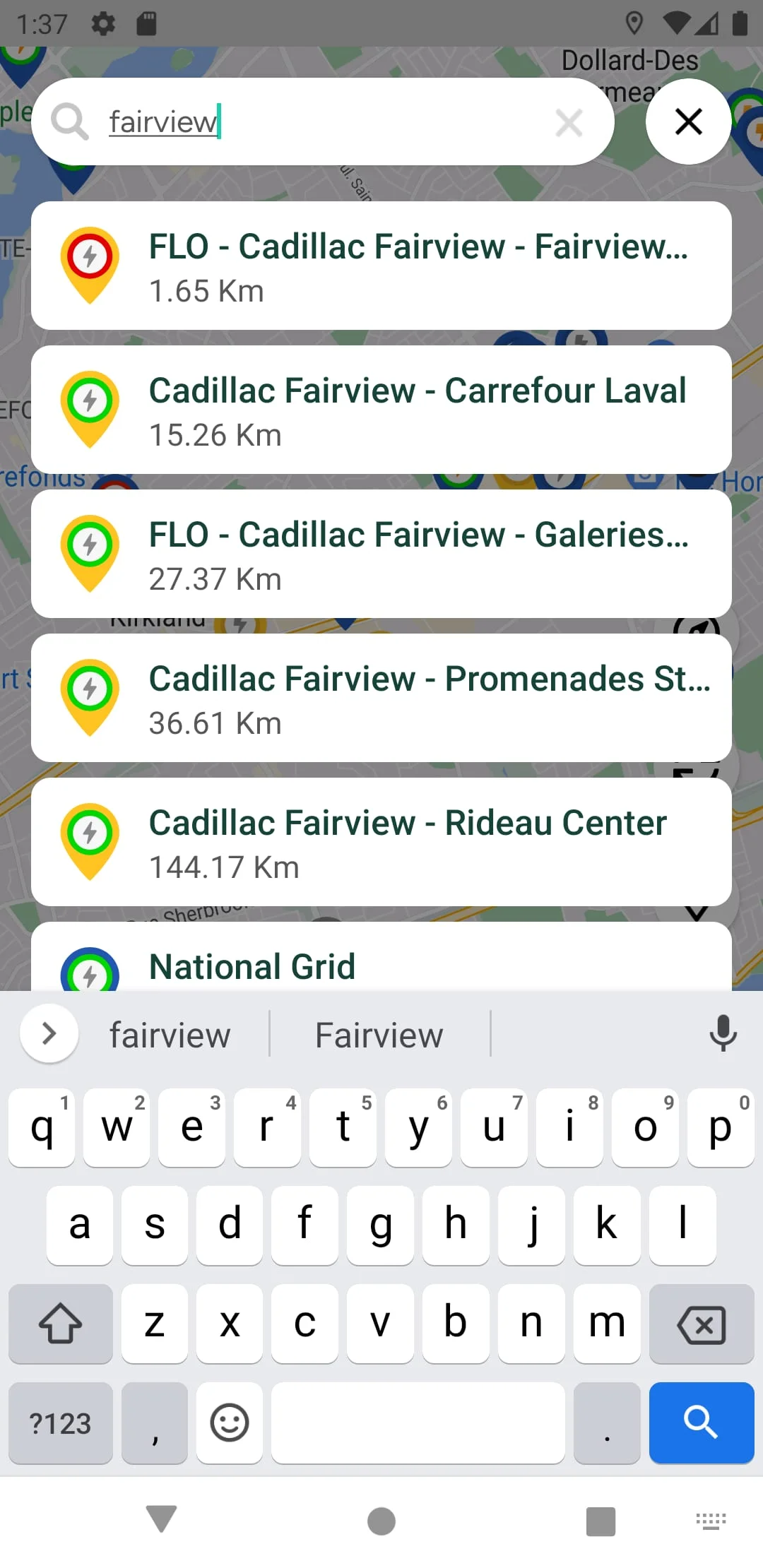The width and height of the screenshot is (763, 1568).
Task: Tap the blue search key to submit
Action: pyautogui.click(x=701, y=1423)
